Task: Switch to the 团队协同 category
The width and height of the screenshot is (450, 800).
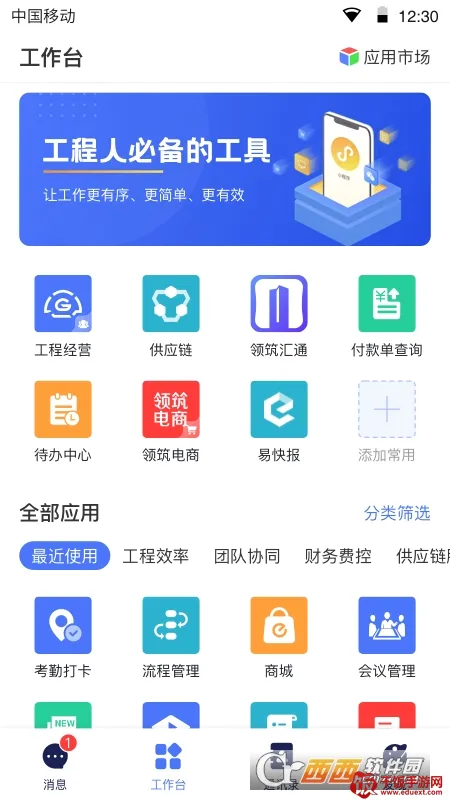Action: tap(247, 556)
